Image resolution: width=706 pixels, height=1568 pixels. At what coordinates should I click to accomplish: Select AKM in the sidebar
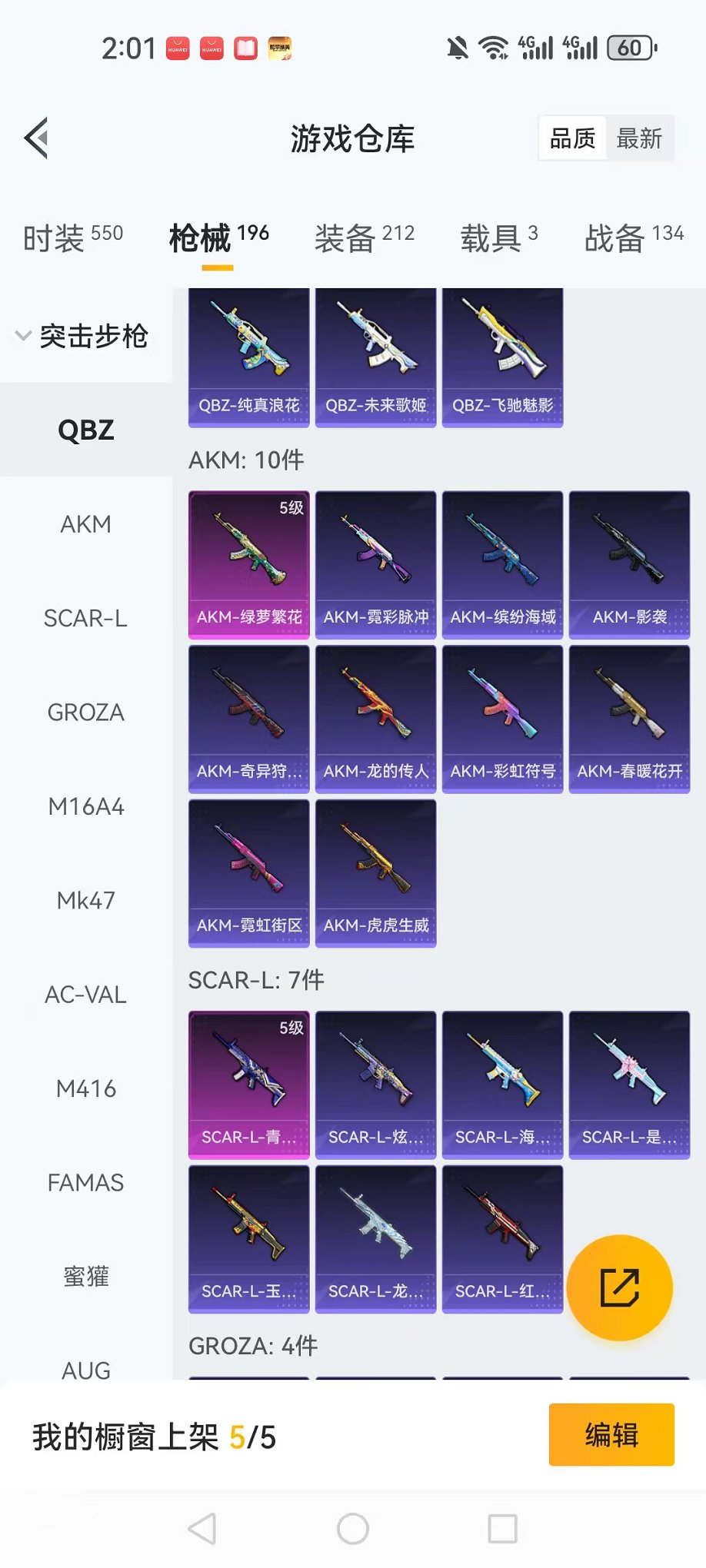86,524
